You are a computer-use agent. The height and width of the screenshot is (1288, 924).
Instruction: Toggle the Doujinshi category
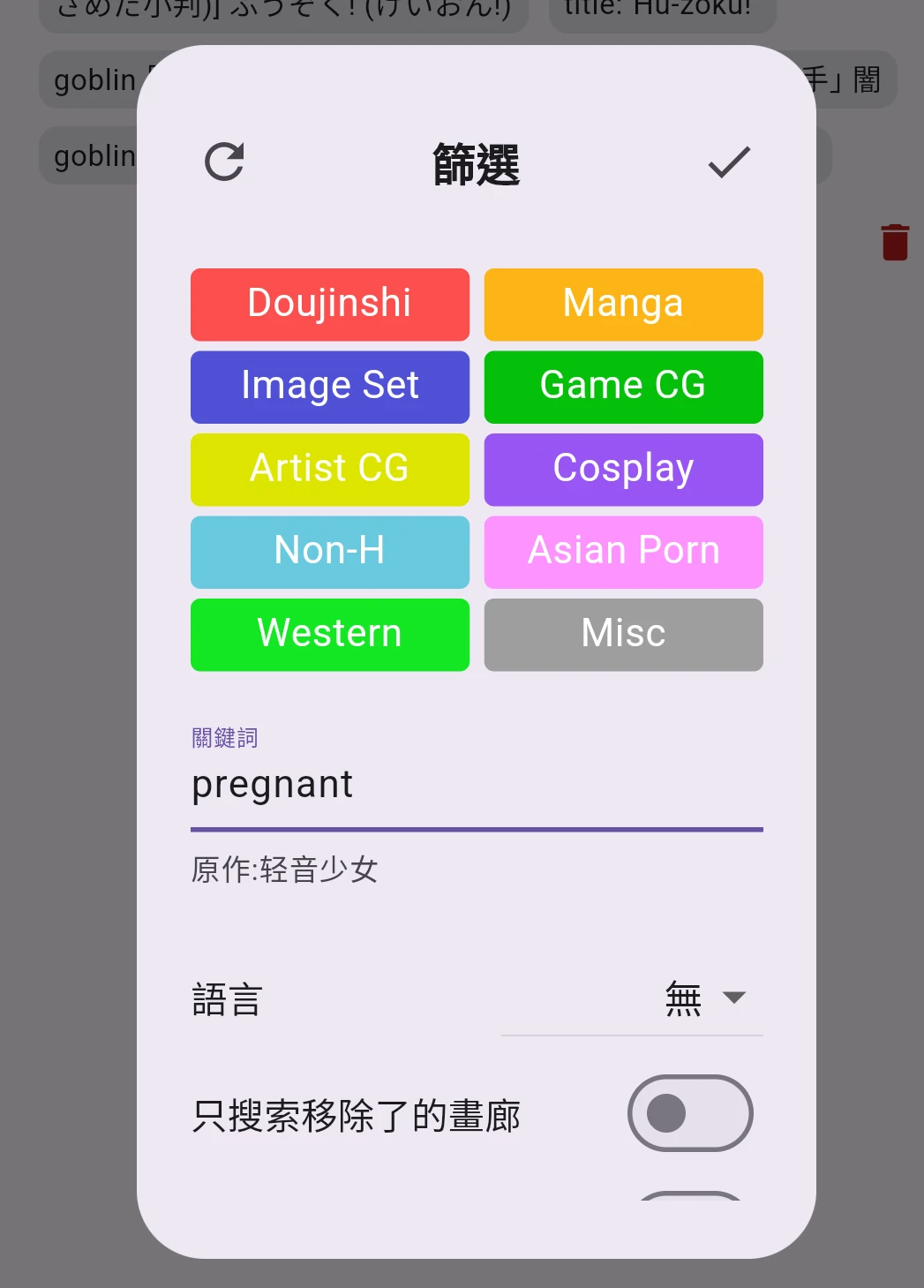[330, 305]
